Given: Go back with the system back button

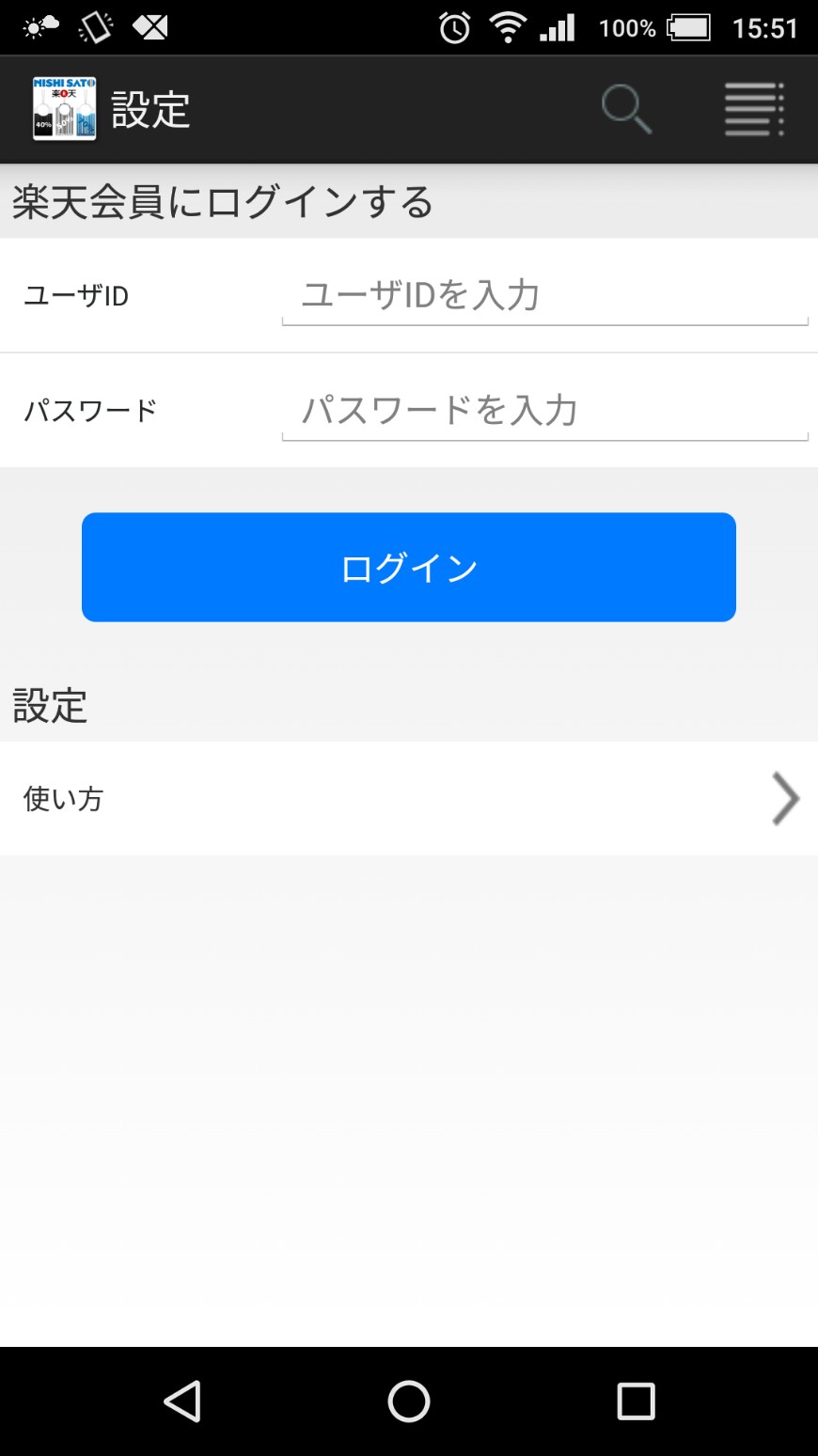Looking at the screenshot, I should [x=182, y=1401].
